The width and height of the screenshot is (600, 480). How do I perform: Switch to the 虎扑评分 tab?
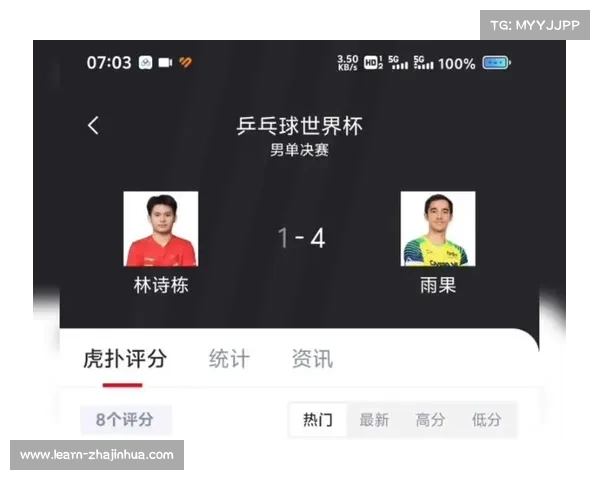pos(124,359)
